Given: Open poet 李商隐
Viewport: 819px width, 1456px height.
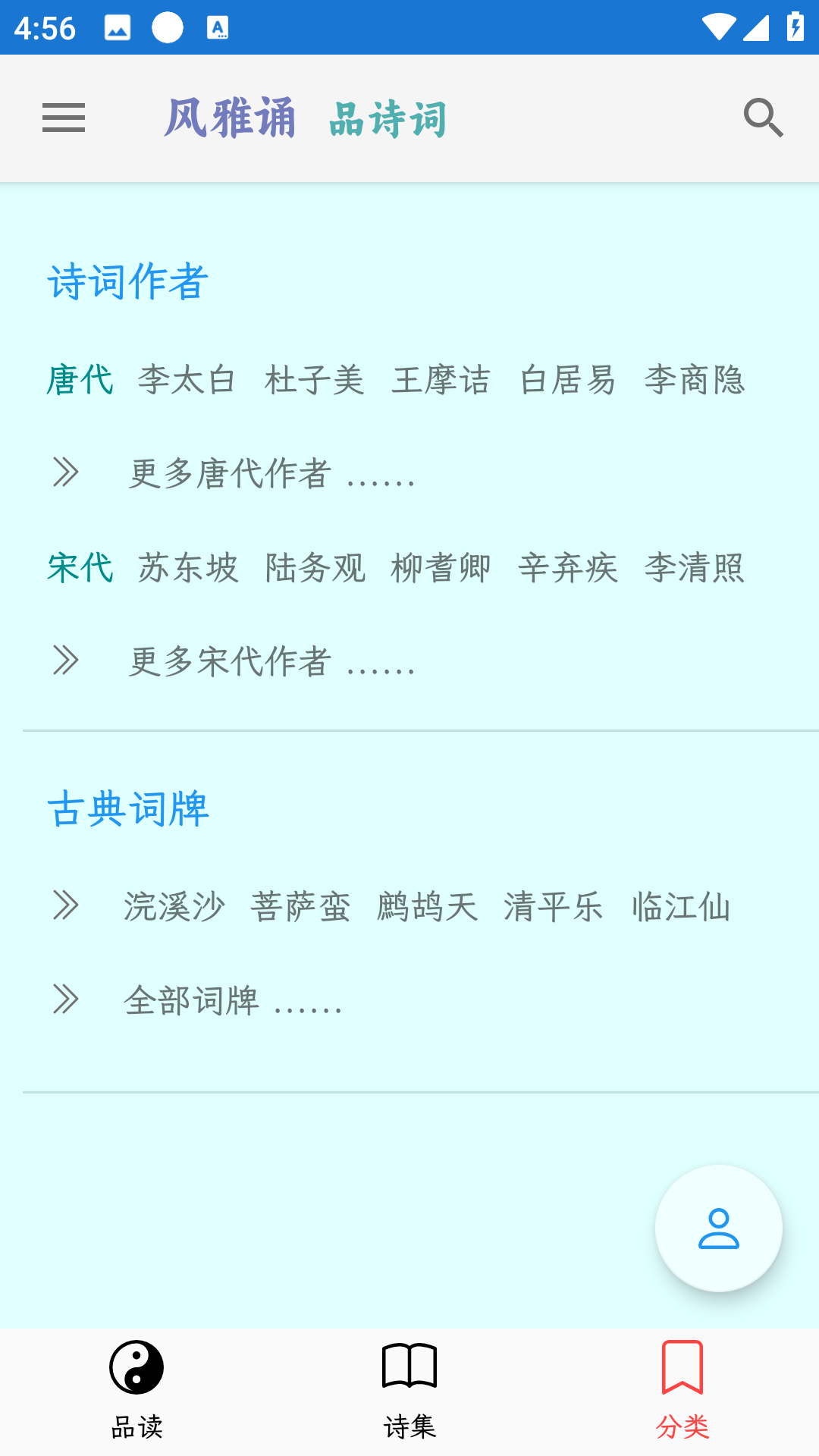Looking at the screenshot, I should click(x=695, y=380).
